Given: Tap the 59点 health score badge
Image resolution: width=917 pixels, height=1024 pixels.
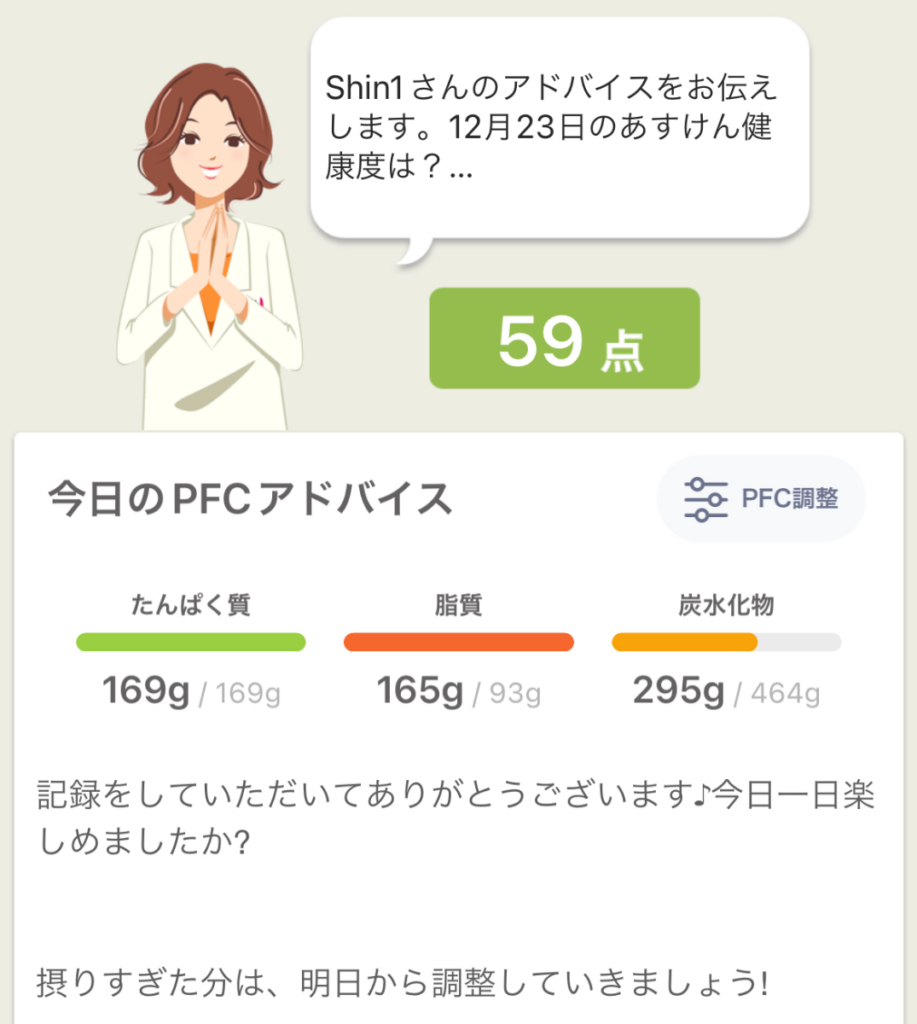Looking at the screenshot, I should pos(564,339).
